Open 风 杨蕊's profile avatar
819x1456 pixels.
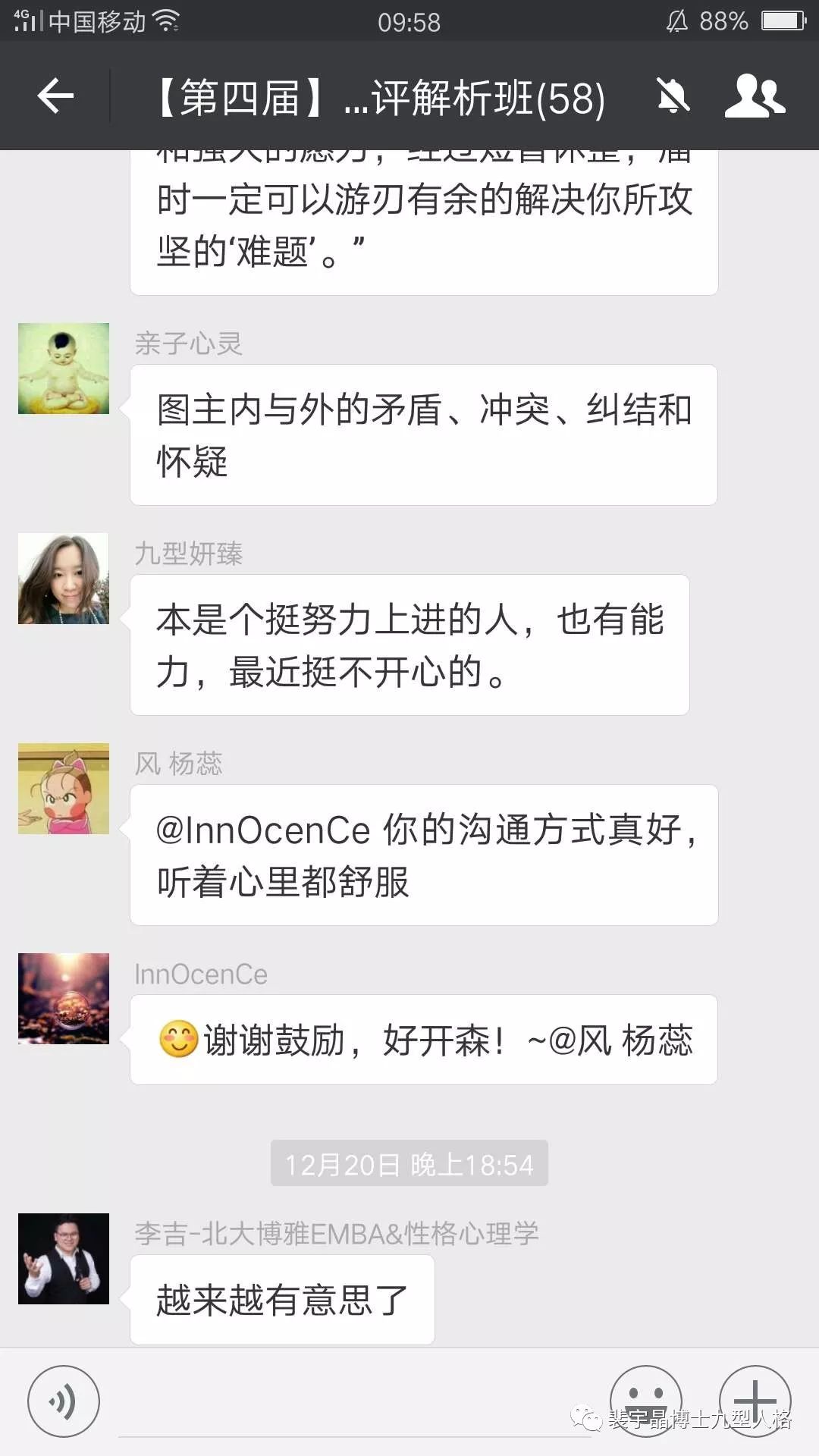[64, 789]
